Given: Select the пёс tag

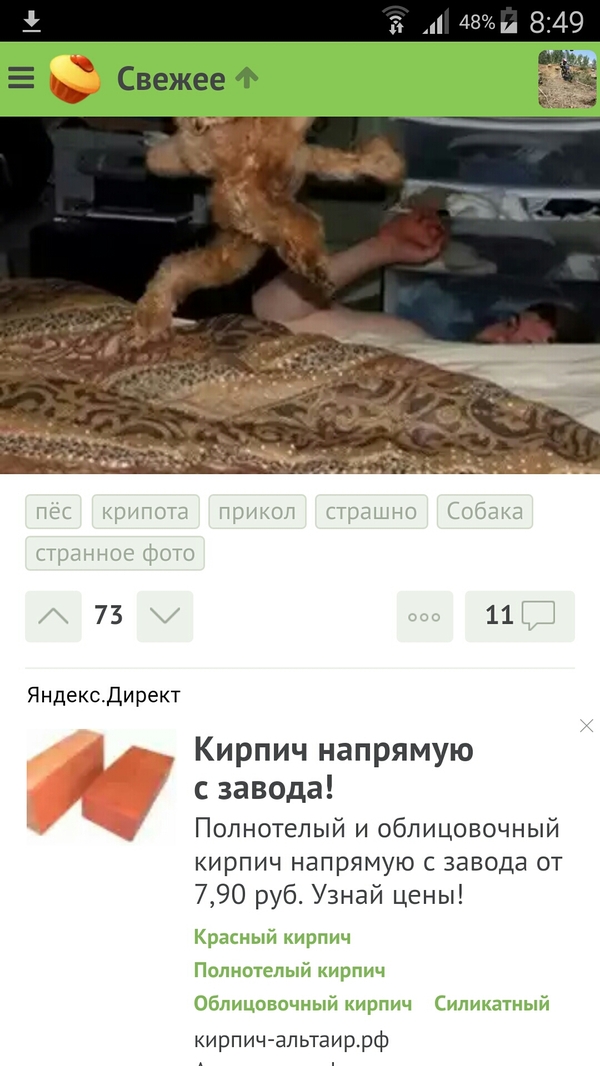Looking at the screenshot, I should pyautogui.click(x=54, y=512).
